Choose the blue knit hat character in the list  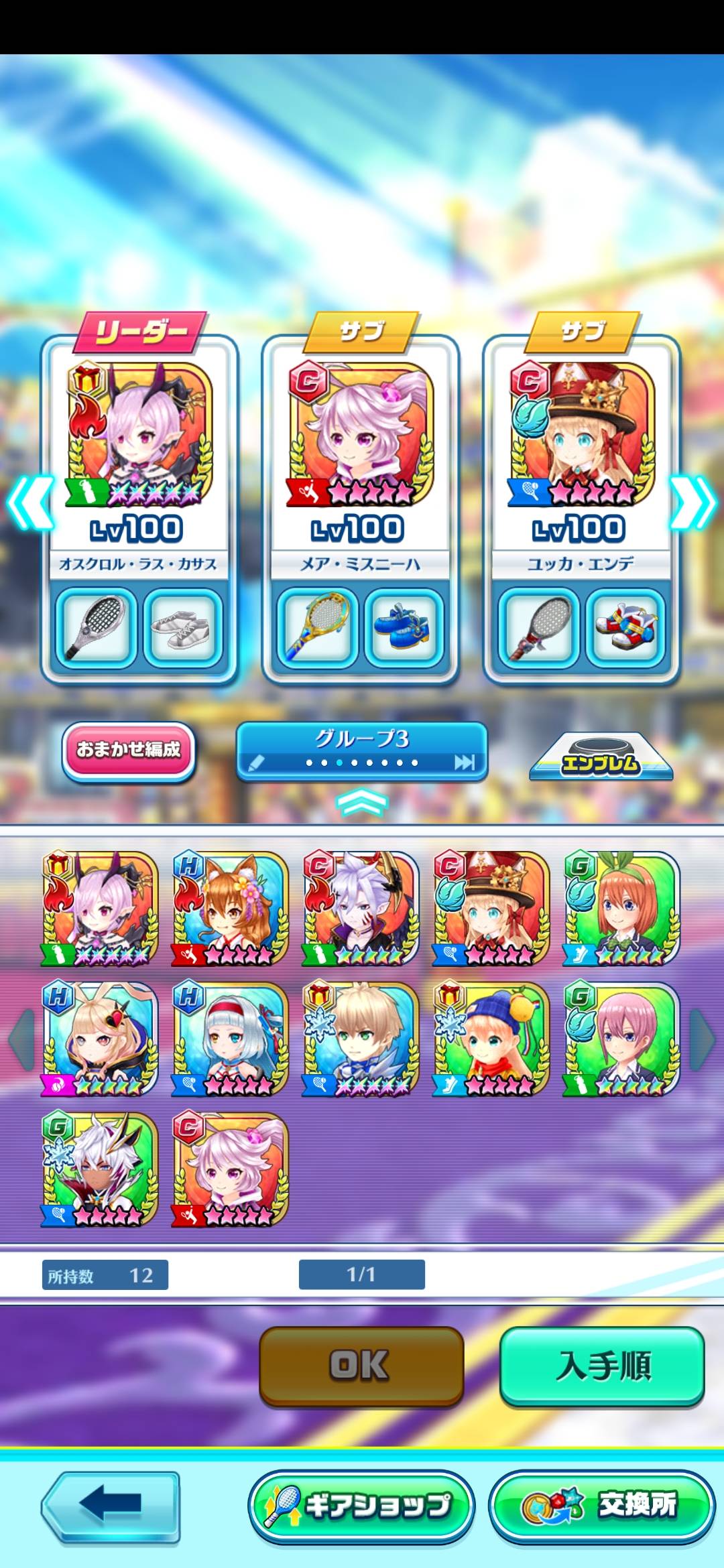[490, 1039]
